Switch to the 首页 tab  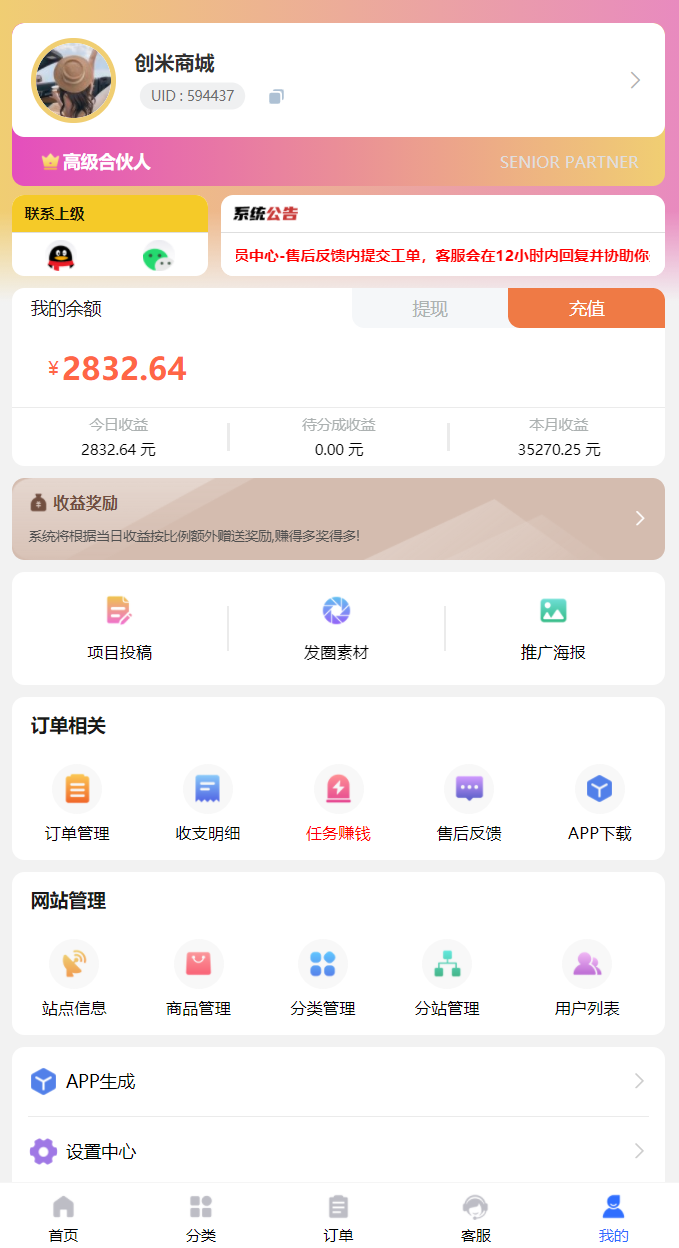(63, 1217)
